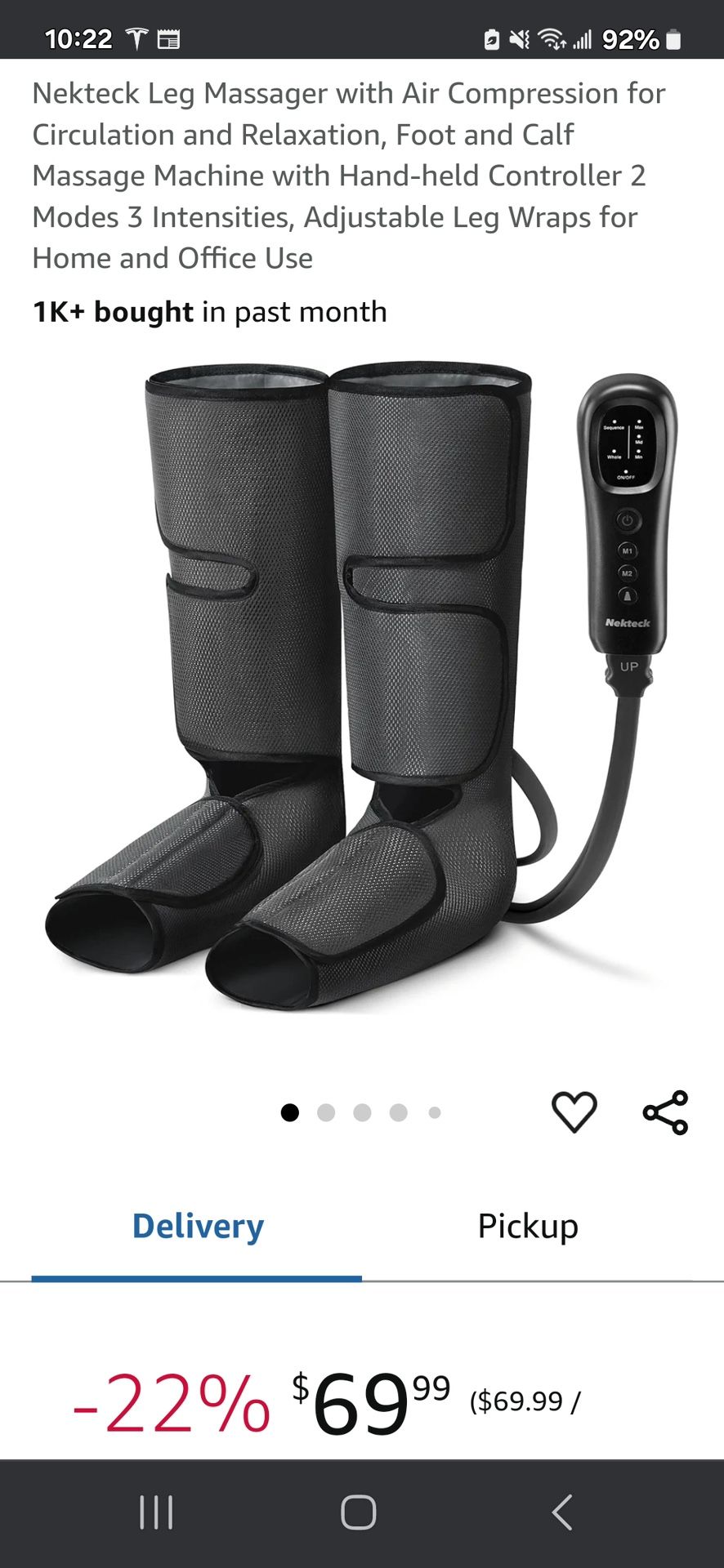Image resolution: width=724 pixels, height=1568 pixels.
Task: Go back with the system back button
Action: tap(562, 1512)
